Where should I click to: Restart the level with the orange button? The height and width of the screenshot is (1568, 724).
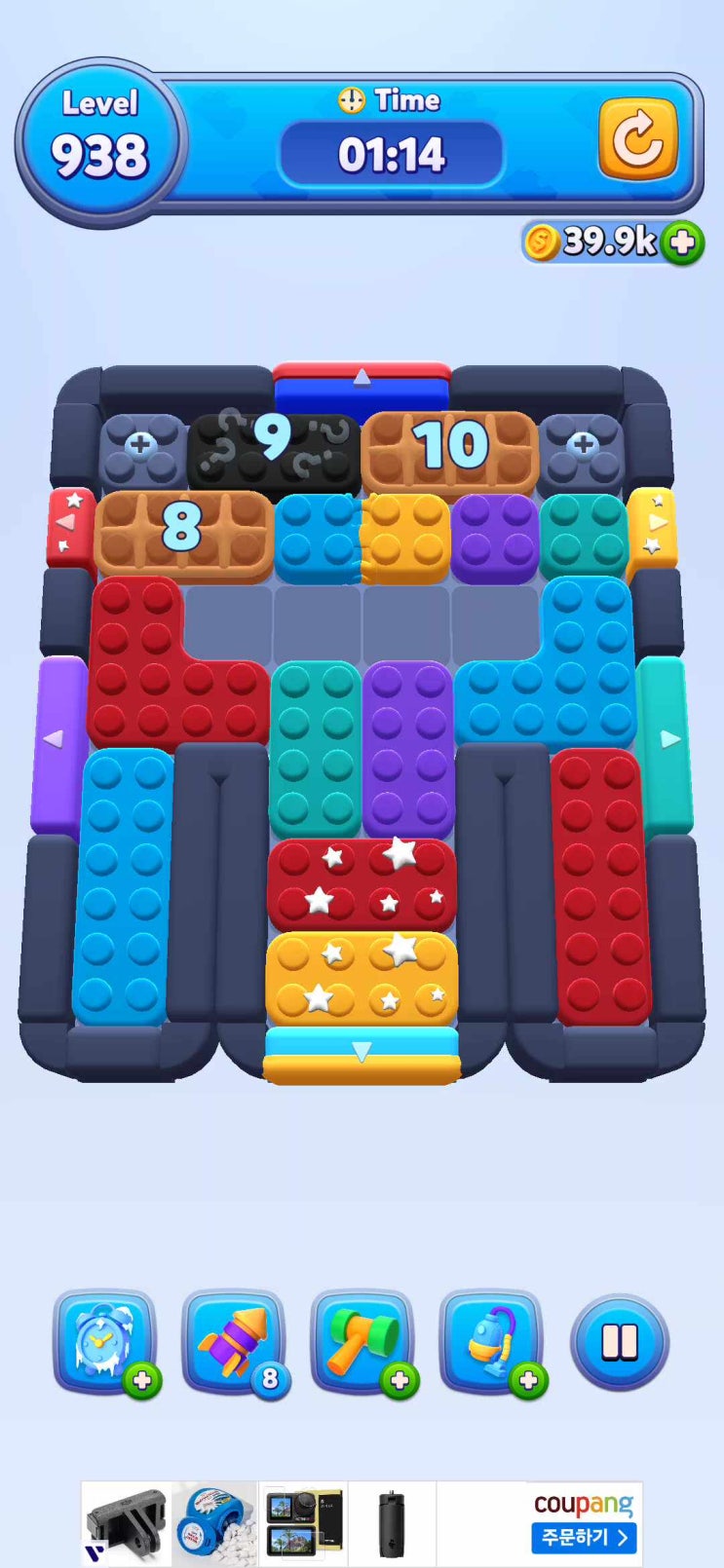click(637, 139)
